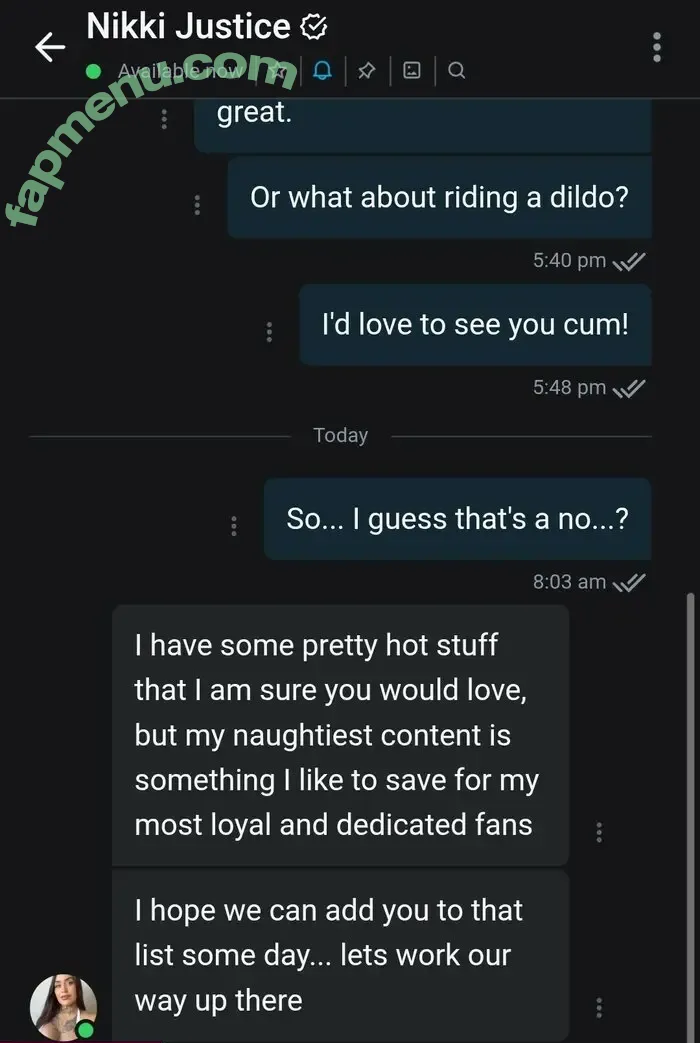The image size is (700, 1043).
Task: Open options for "I'd love to see you" message
Action: tap(269, 332)
